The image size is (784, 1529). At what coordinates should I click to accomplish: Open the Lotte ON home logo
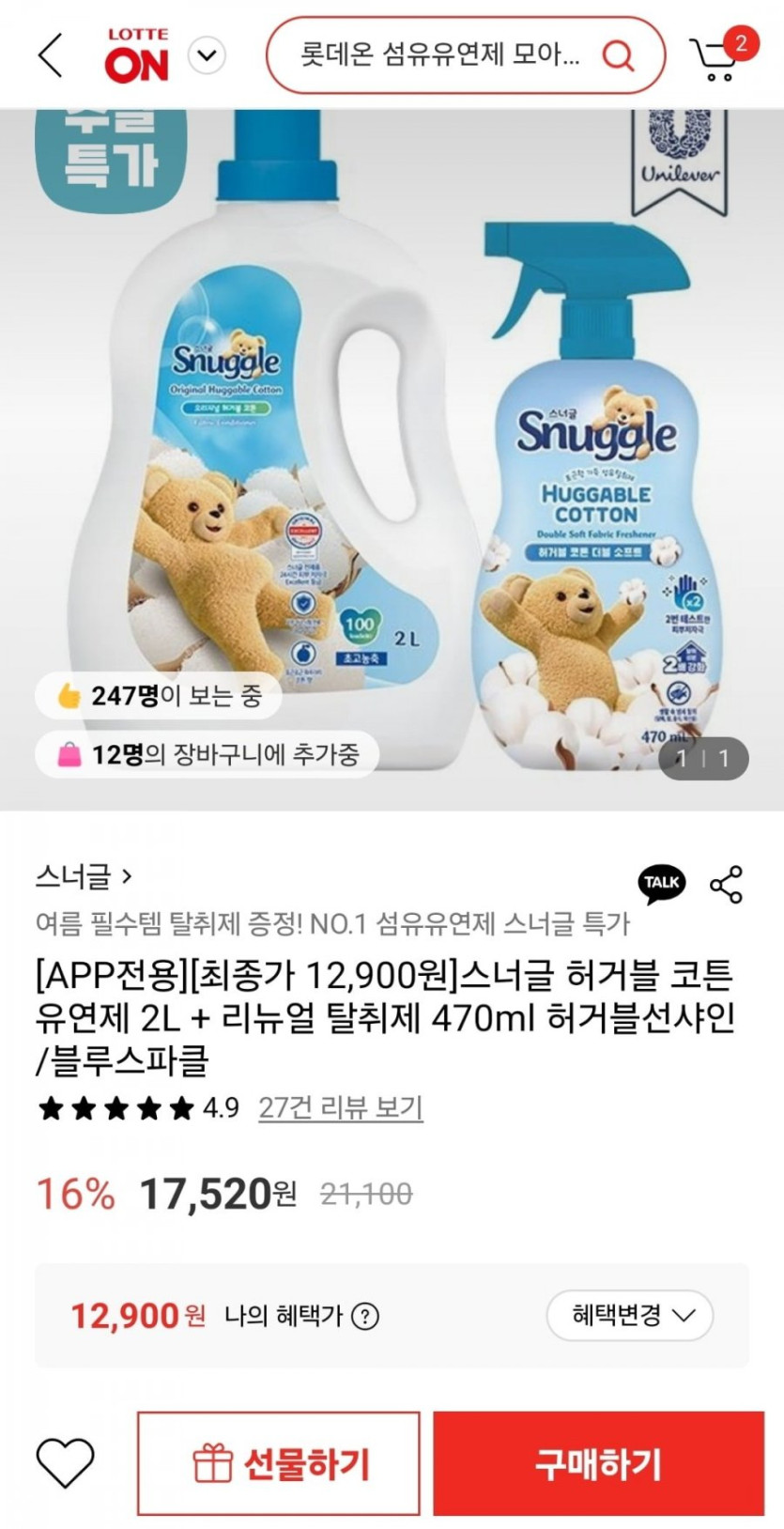tap(137, 55)
